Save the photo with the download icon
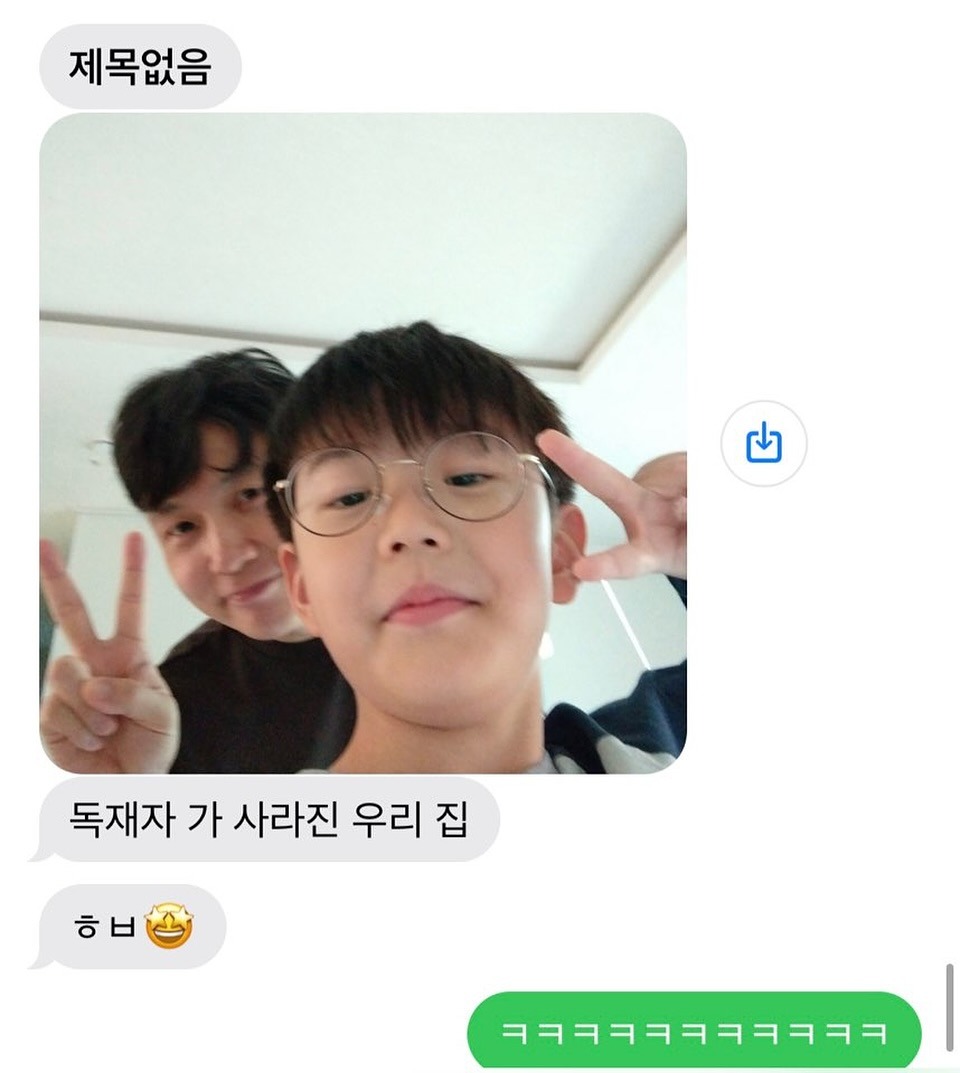Viewport: 960px width, 1073px height. [x=764, y=443]
